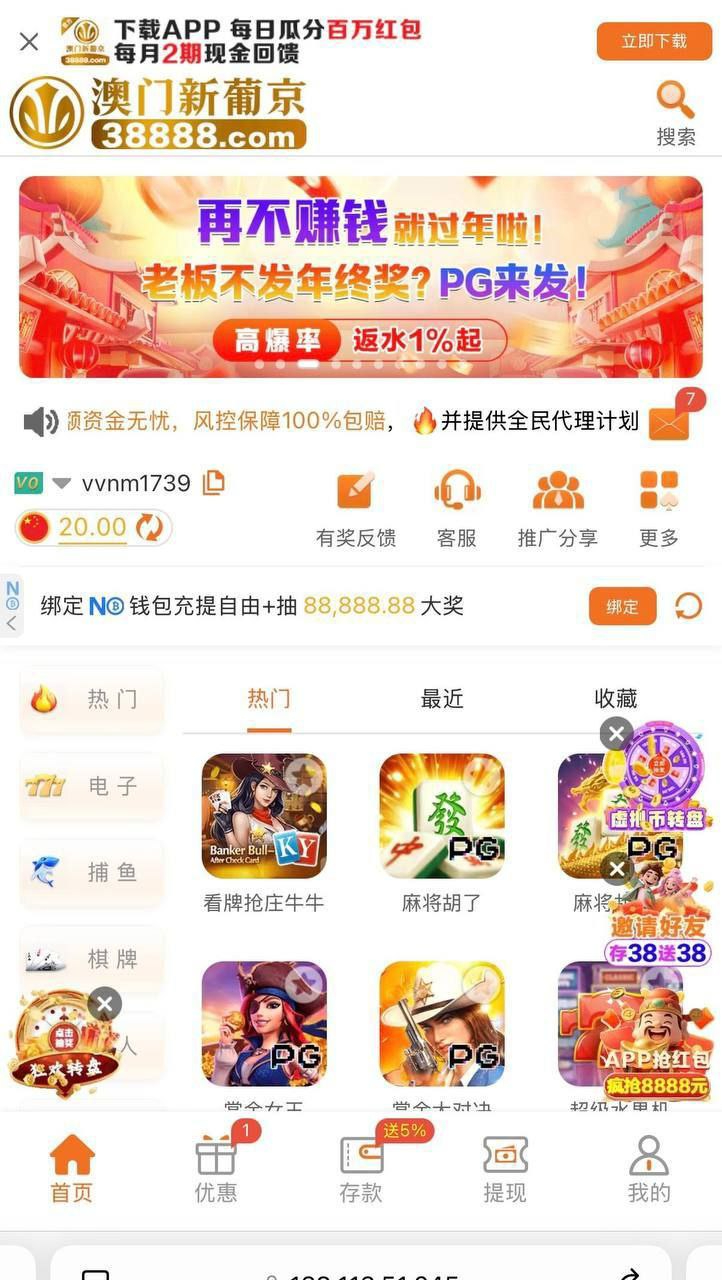Open the 搜索 search icon
Screen dimensions: 722x1280
click(x=675, y=112)
